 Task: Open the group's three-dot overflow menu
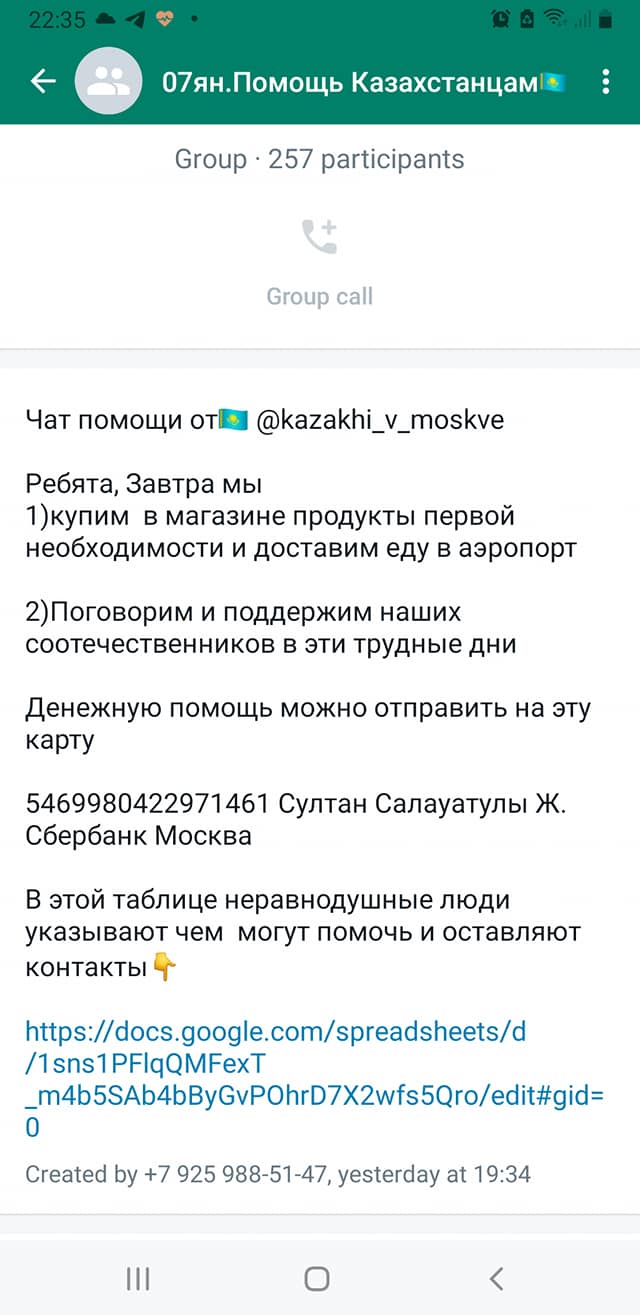point(606,82)
